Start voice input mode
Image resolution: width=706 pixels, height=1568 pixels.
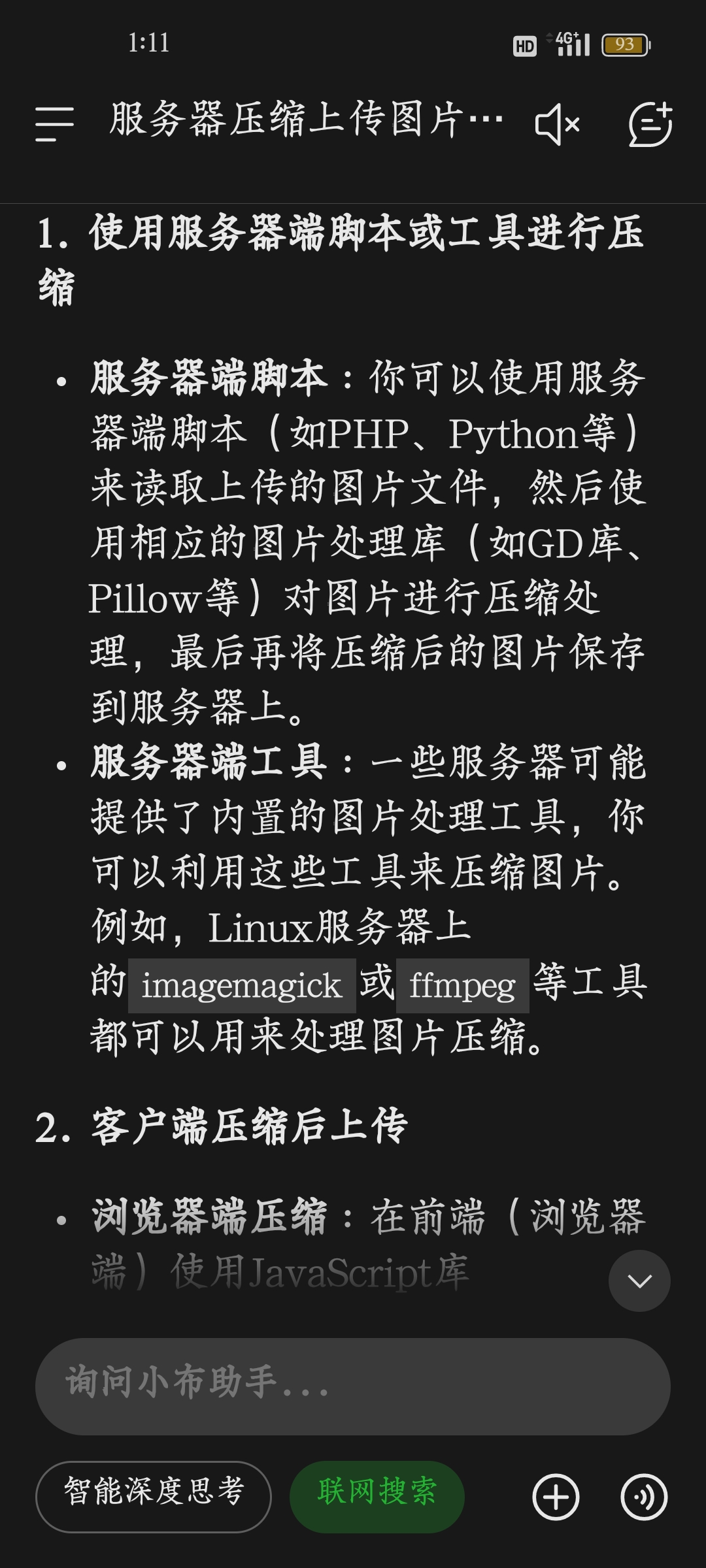coord(644,1496)
